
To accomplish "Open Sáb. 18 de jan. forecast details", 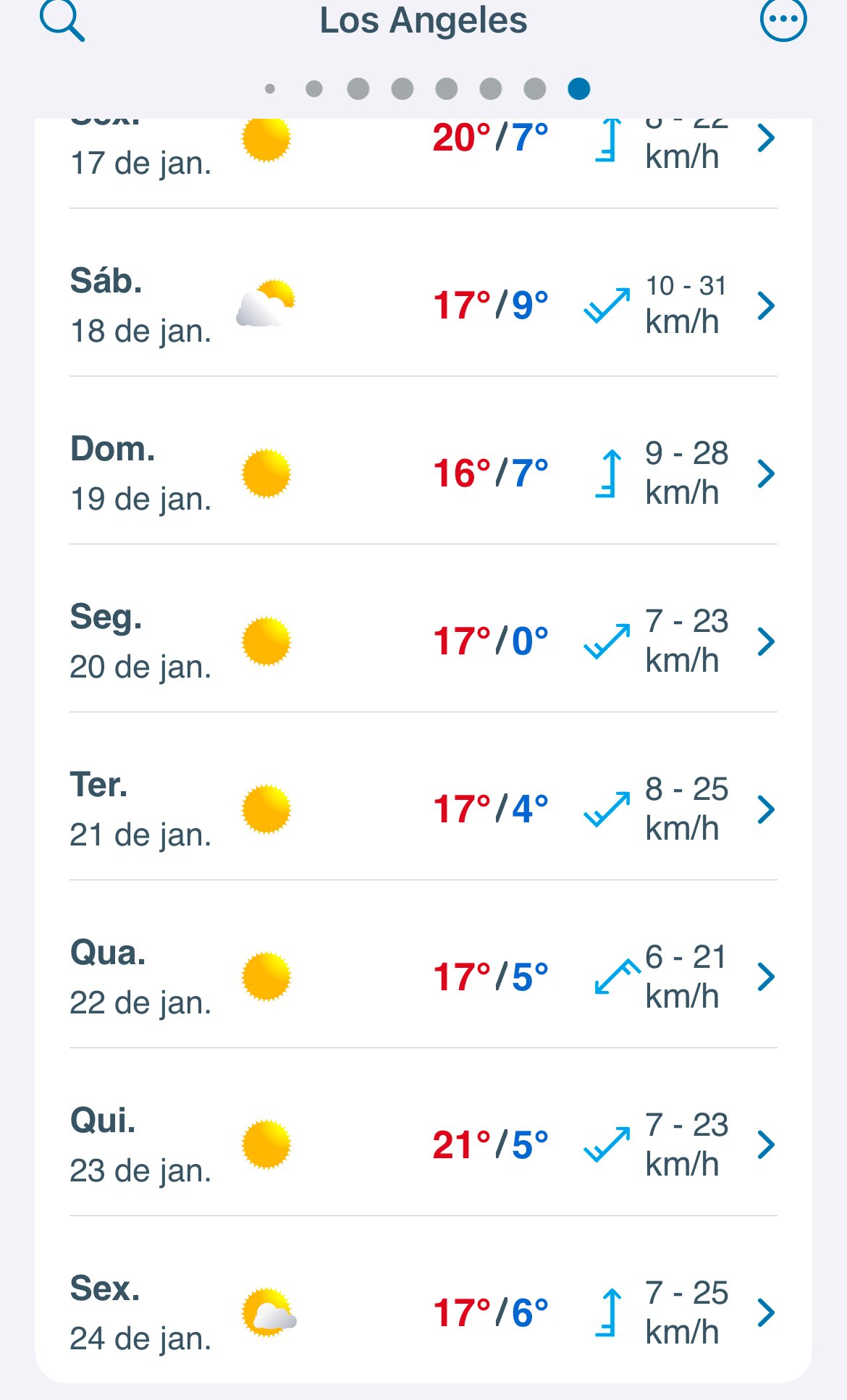I will click(x=423, y=305).
